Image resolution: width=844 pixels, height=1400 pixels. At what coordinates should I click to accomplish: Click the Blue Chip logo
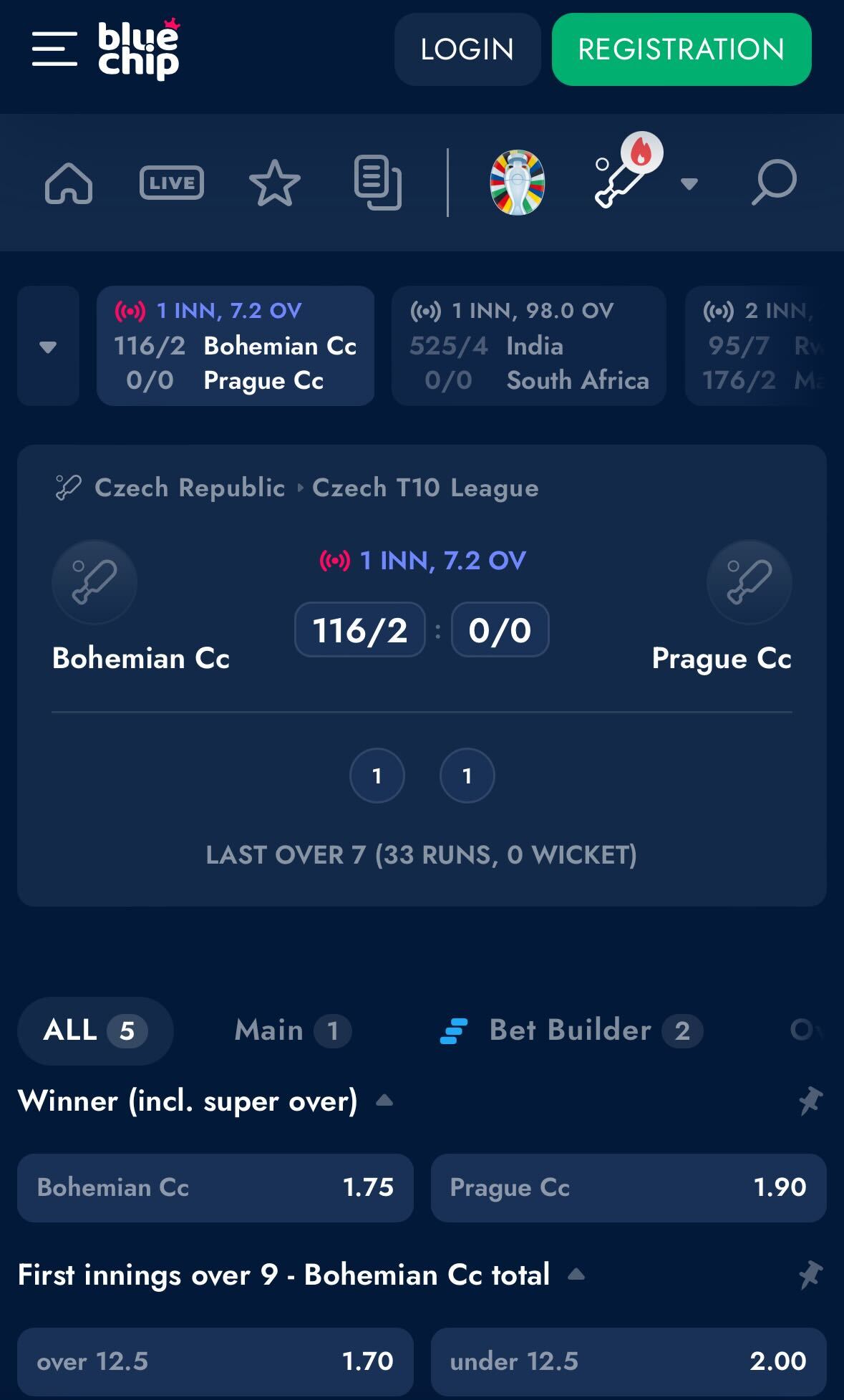point(136,49)
